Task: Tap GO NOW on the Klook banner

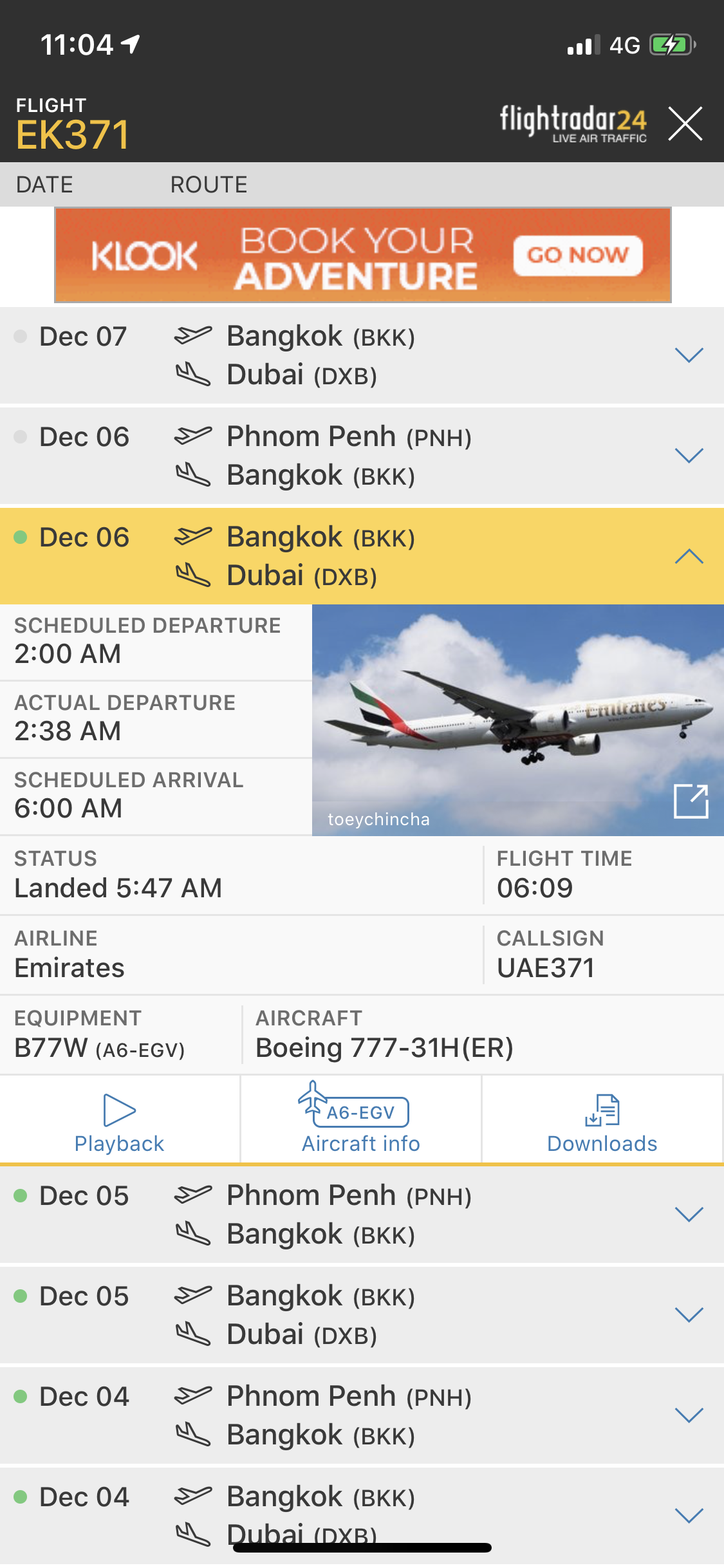Action: 577,256
